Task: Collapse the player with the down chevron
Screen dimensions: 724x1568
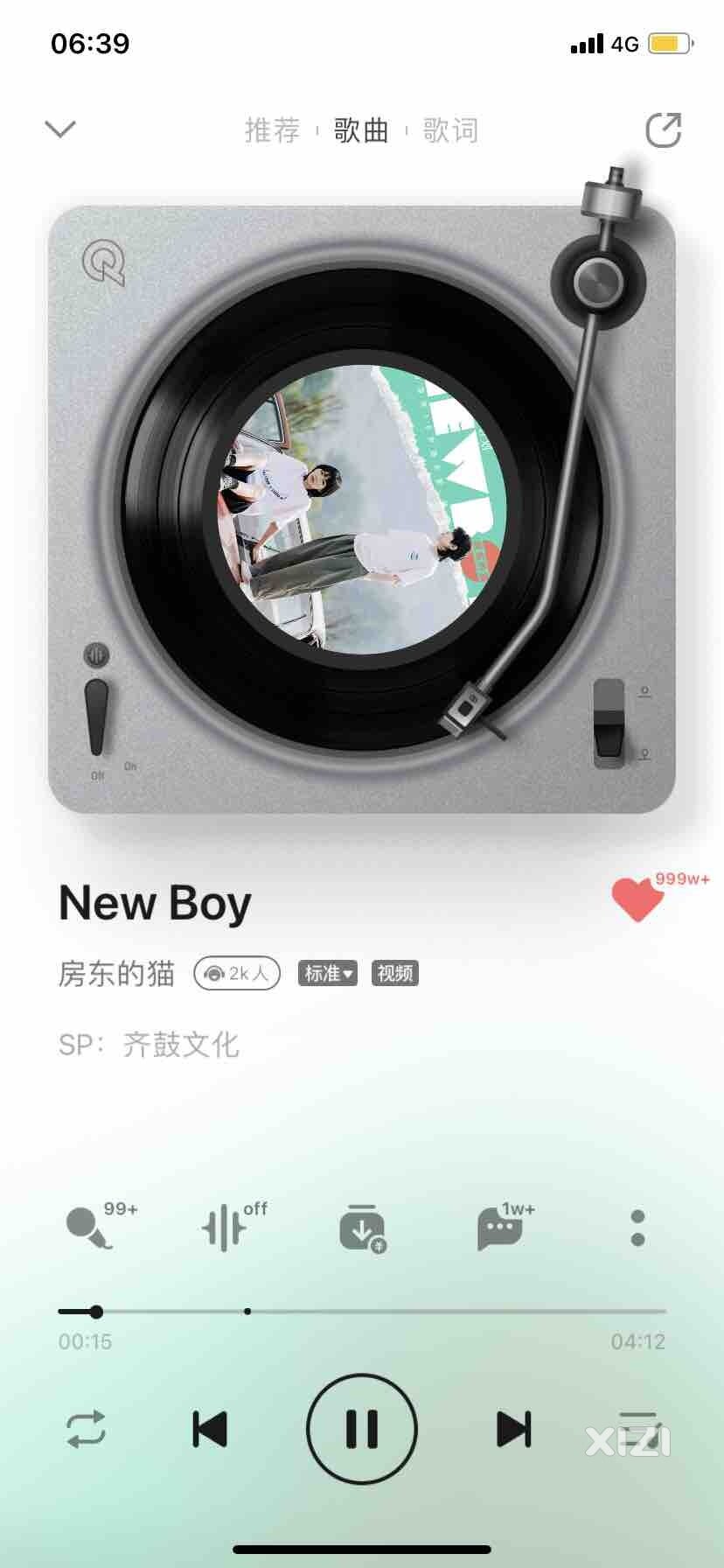Action: 60,129
